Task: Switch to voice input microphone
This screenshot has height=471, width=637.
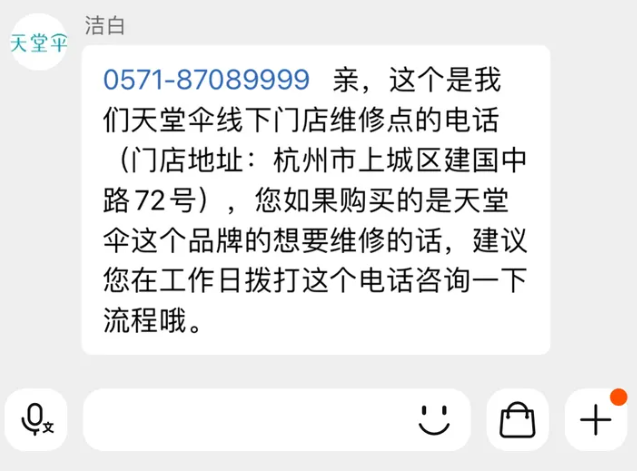Action: [x=36, y=419]
